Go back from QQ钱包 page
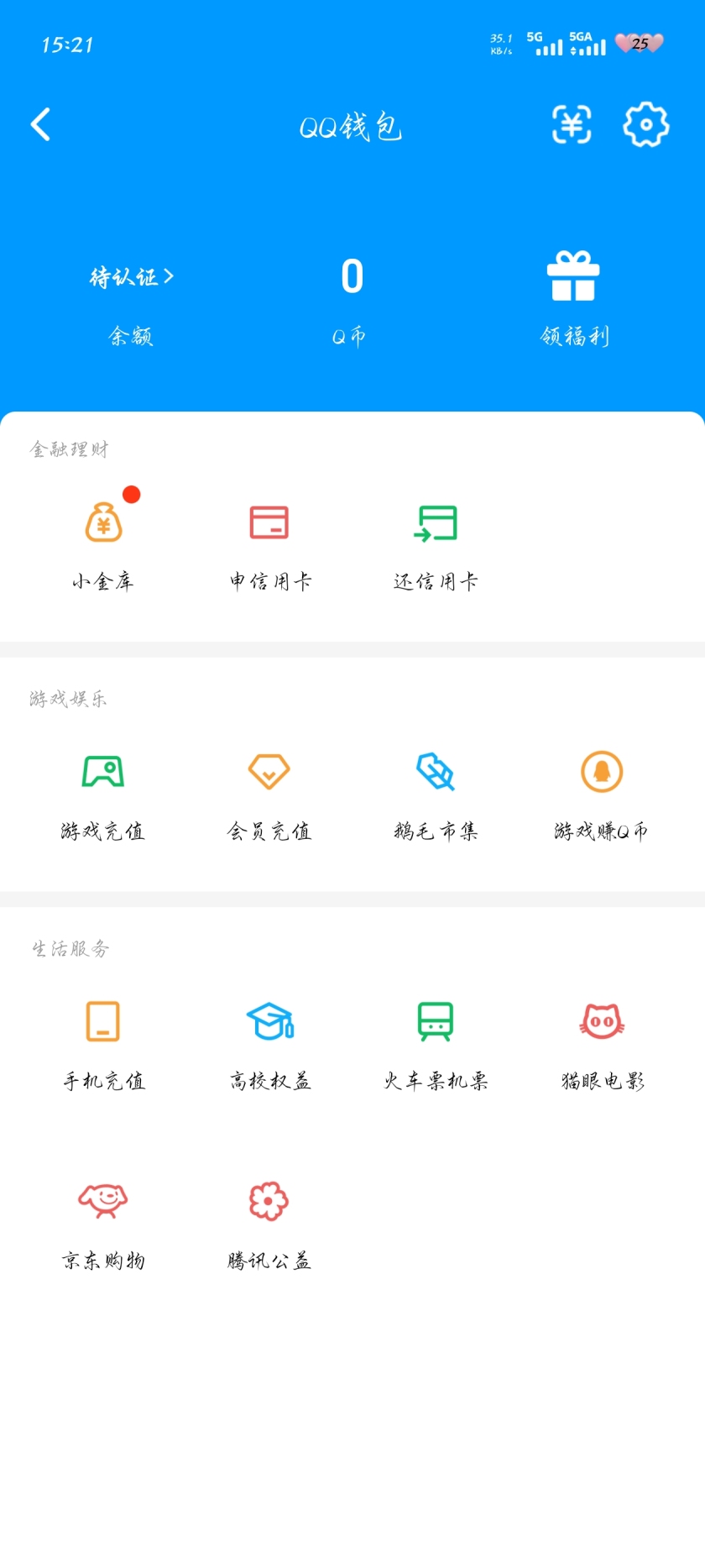The image size is (705, 1568). [40, 124]
